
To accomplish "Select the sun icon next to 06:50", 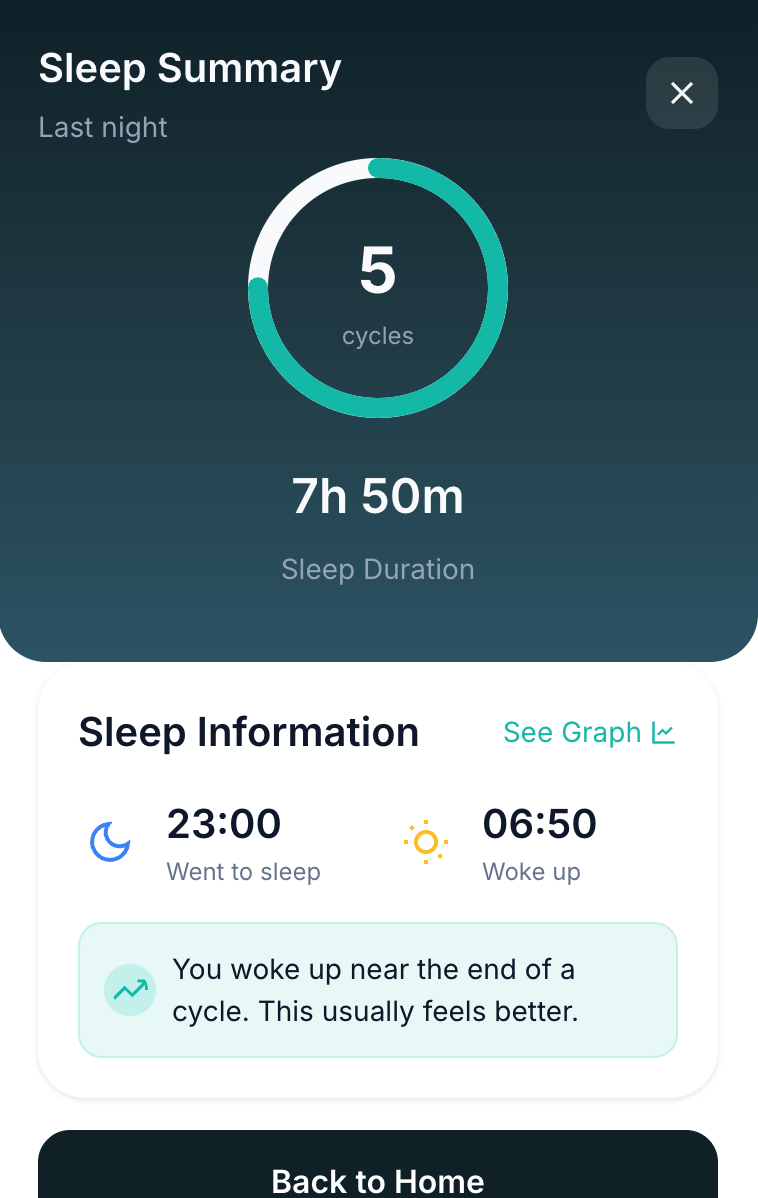I will 426,841.
